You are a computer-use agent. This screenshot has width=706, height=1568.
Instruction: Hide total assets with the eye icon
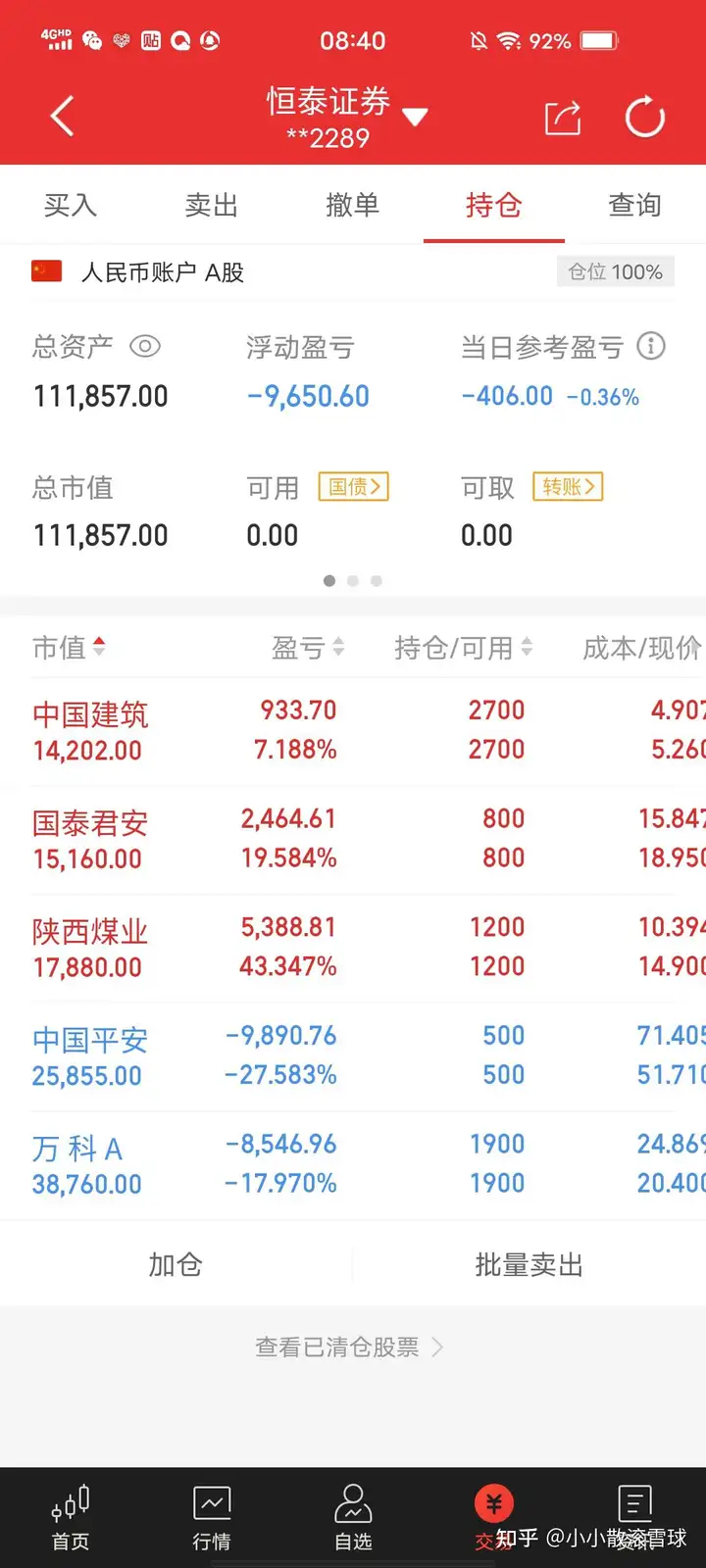145,347
